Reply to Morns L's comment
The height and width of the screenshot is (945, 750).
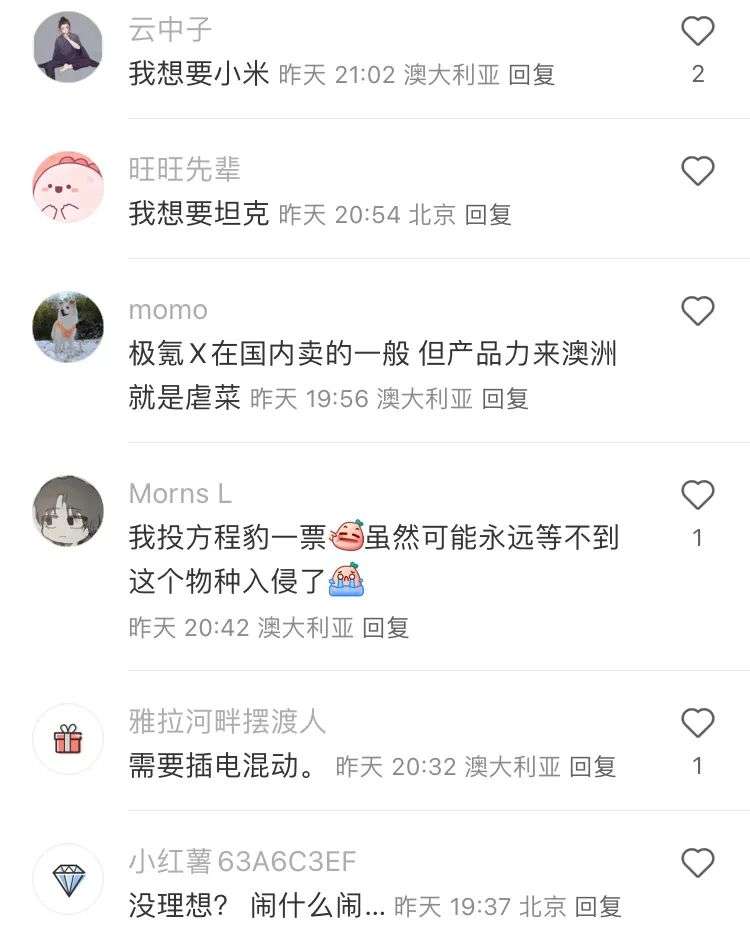point(386,628)
